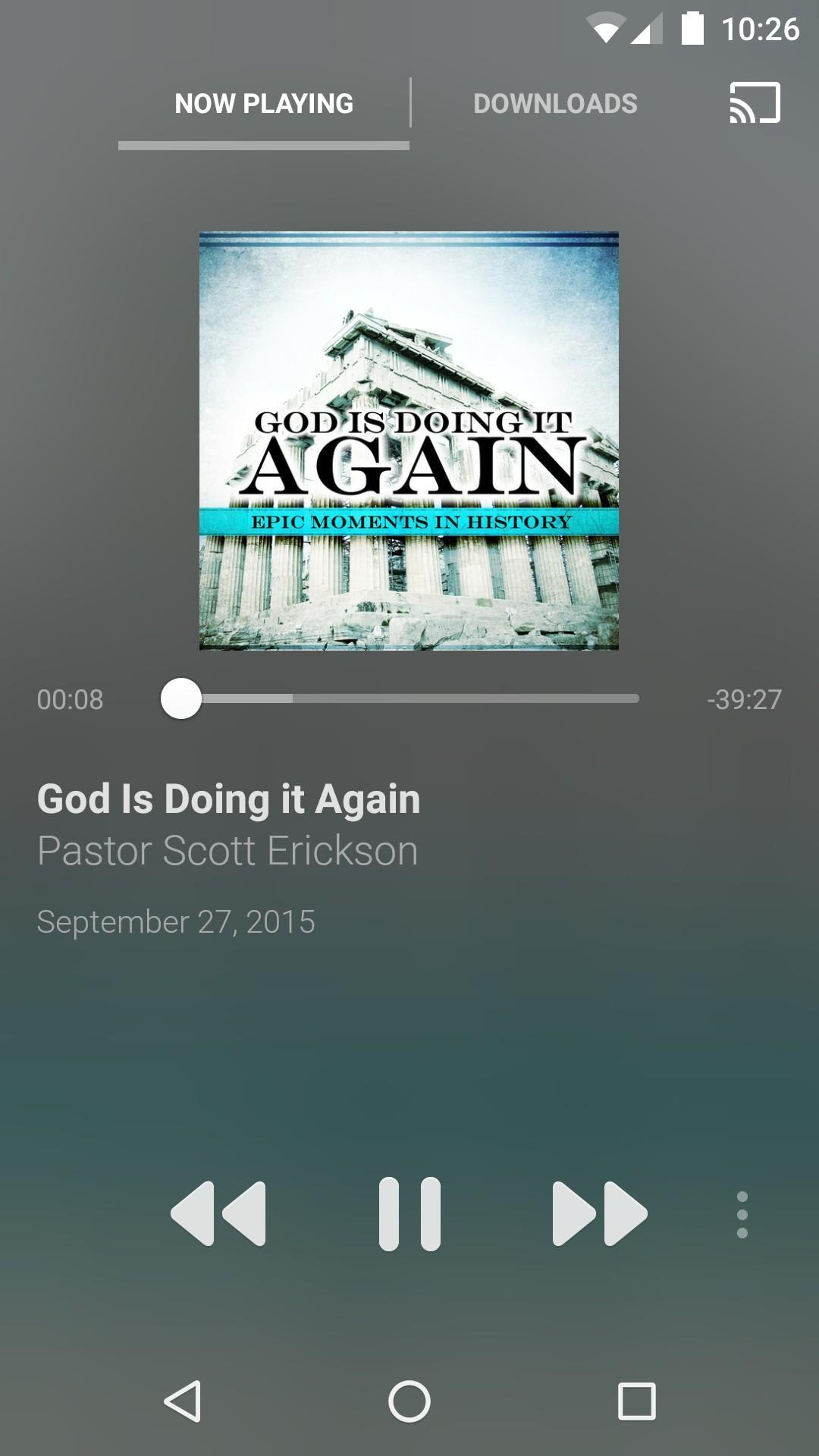
Task: Tap the playback progress slider
Action: coord(409,698)
